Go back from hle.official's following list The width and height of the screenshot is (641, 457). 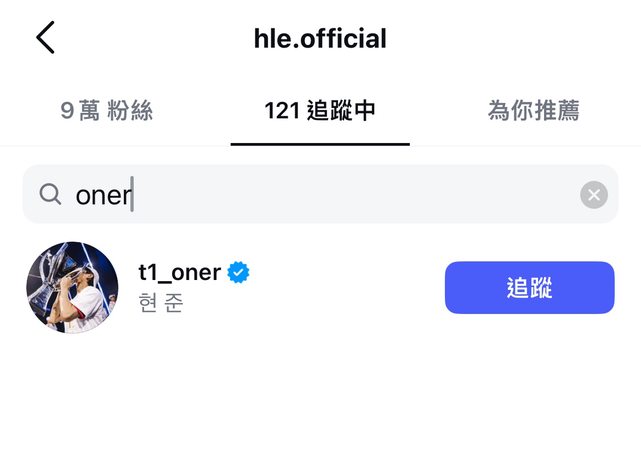click(46, 38)
